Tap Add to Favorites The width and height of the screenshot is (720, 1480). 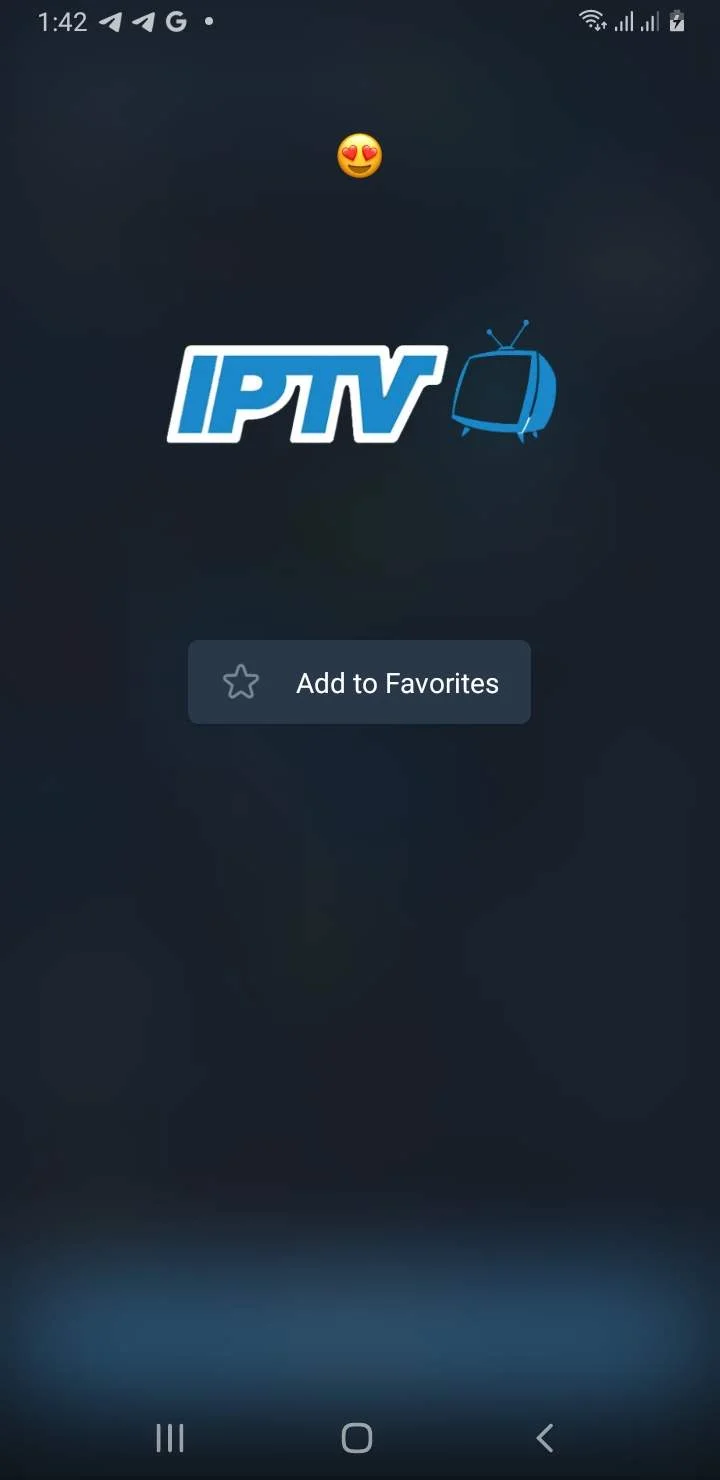359,682
